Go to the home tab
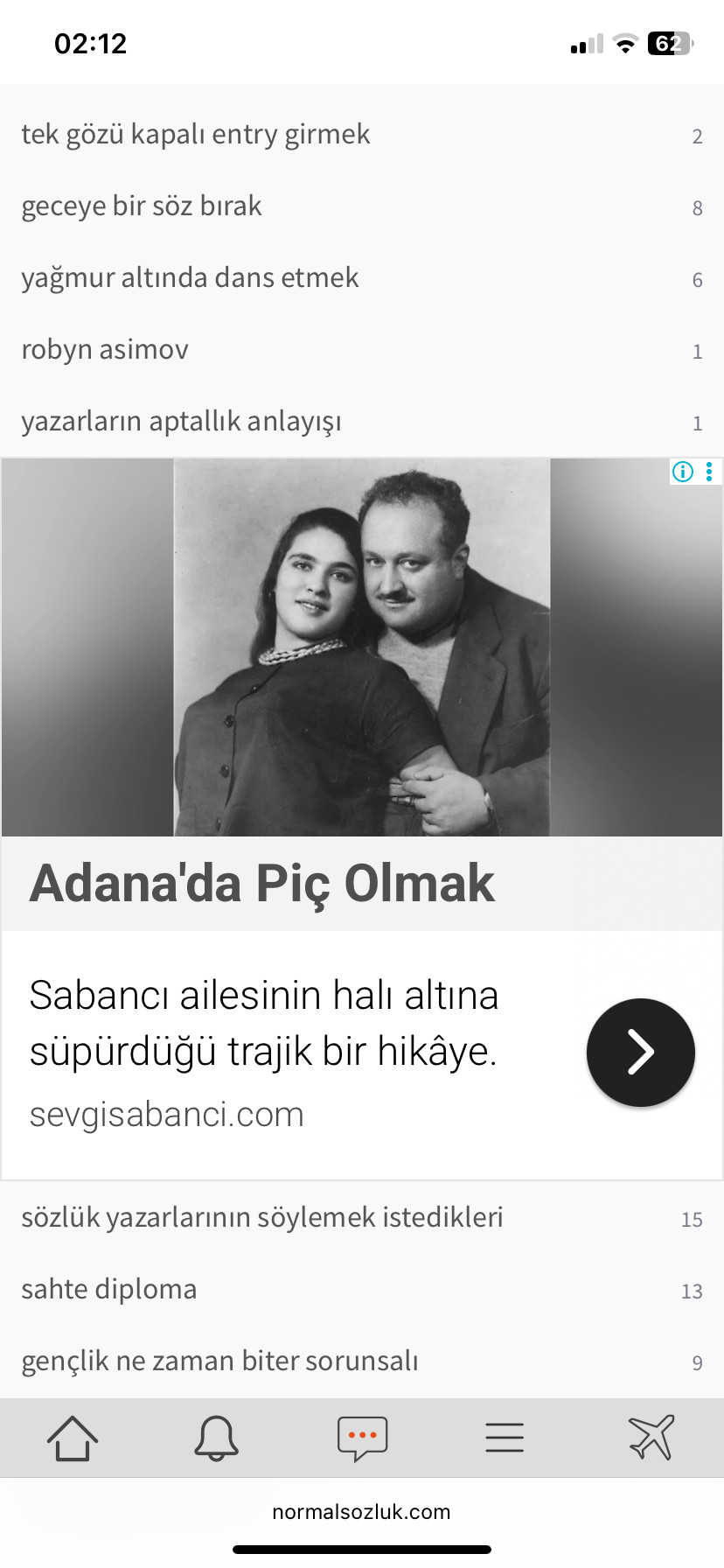Screen dimensions: 724x1568 tap(73, 1438)
